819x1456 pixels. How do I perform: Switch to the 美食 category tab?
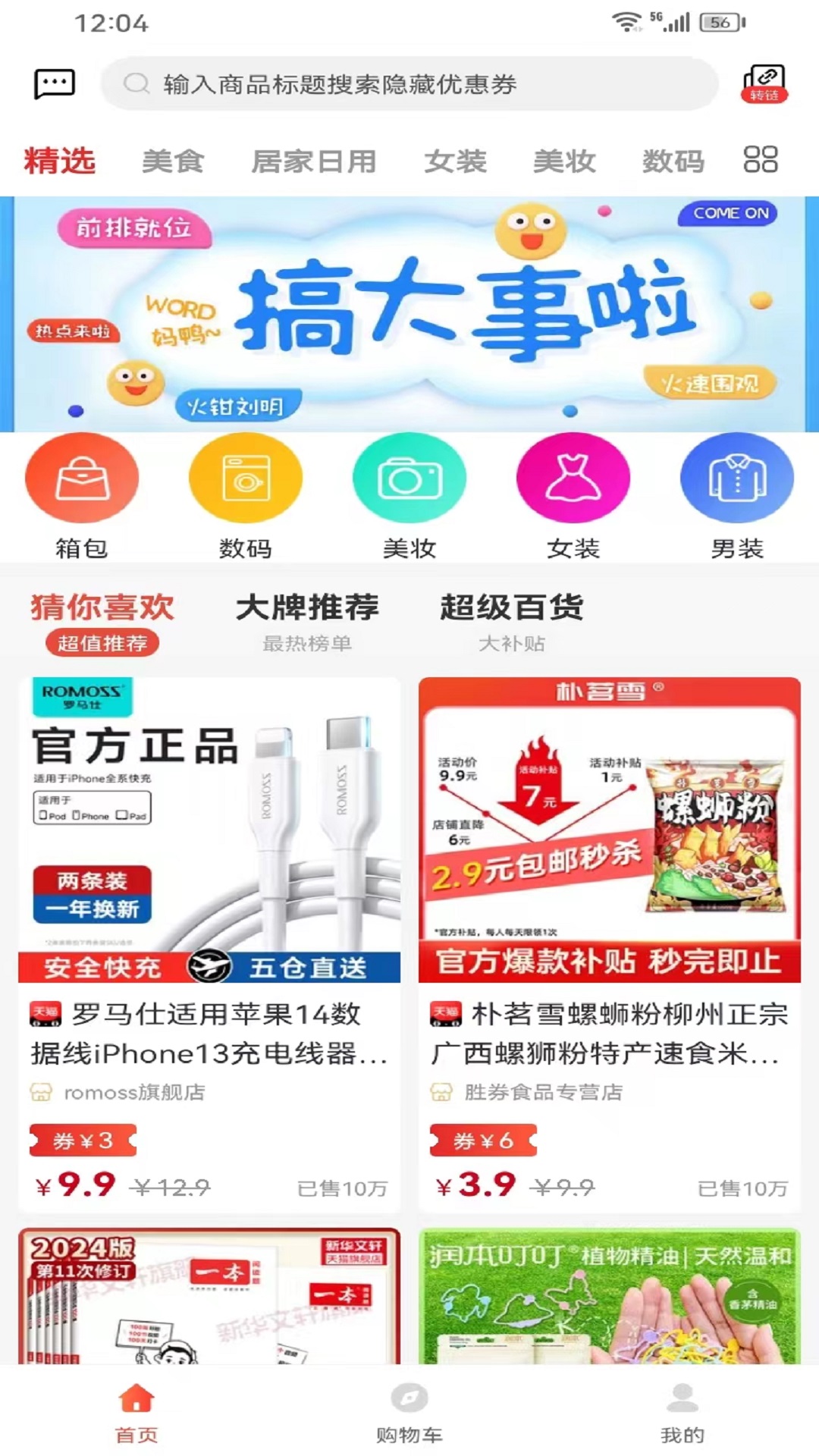173,161
